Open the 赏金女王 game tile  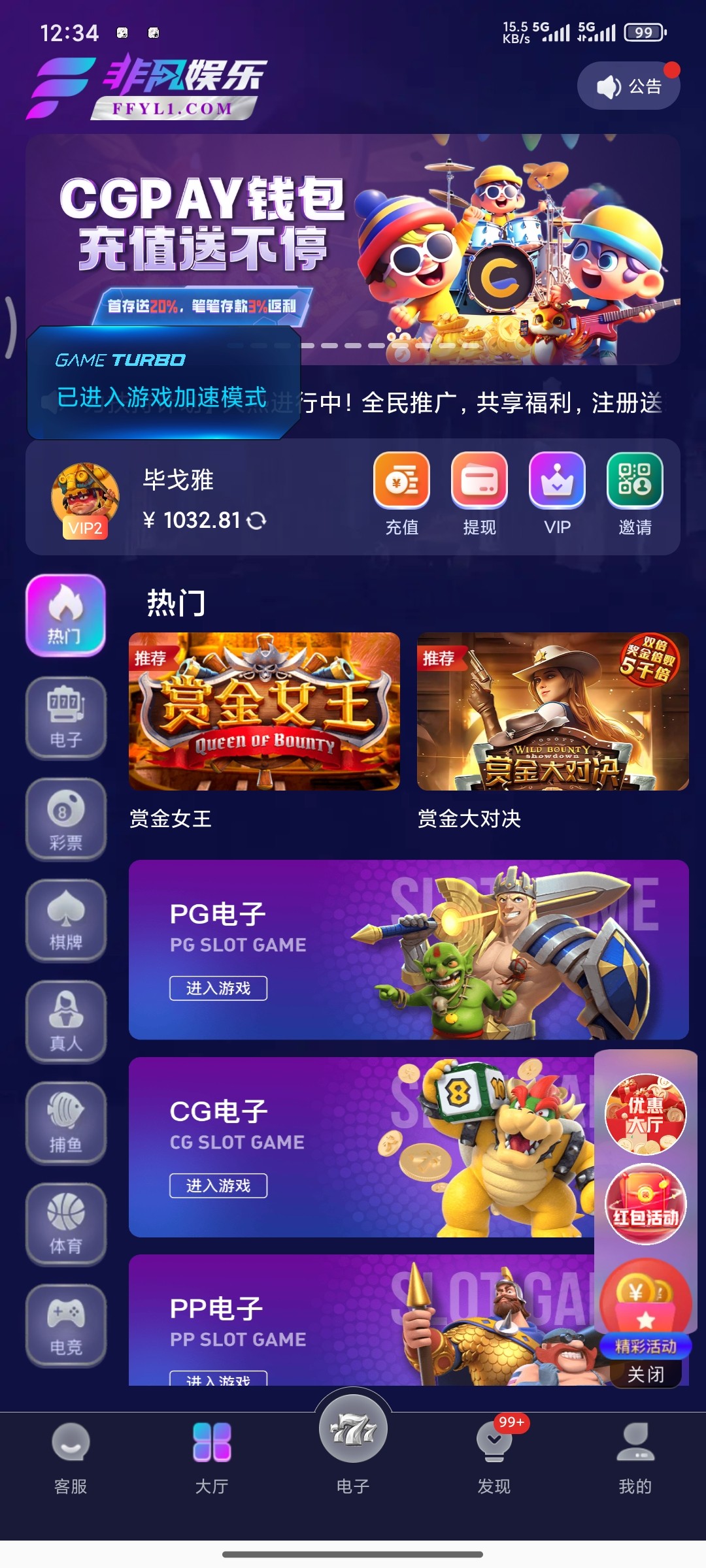[264, 712]
